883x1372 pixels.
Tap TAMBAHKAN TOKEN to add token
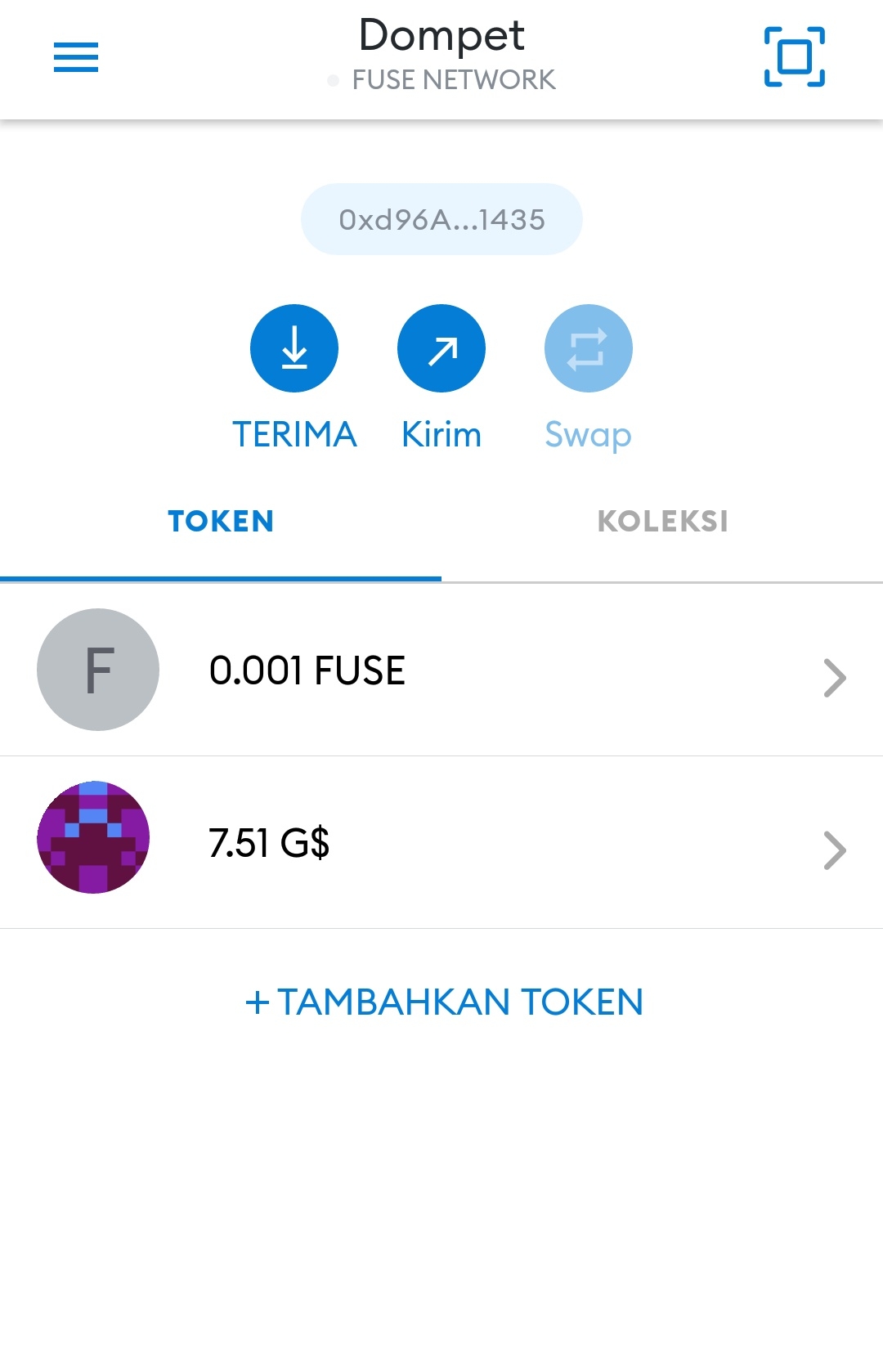point(444,1002)
